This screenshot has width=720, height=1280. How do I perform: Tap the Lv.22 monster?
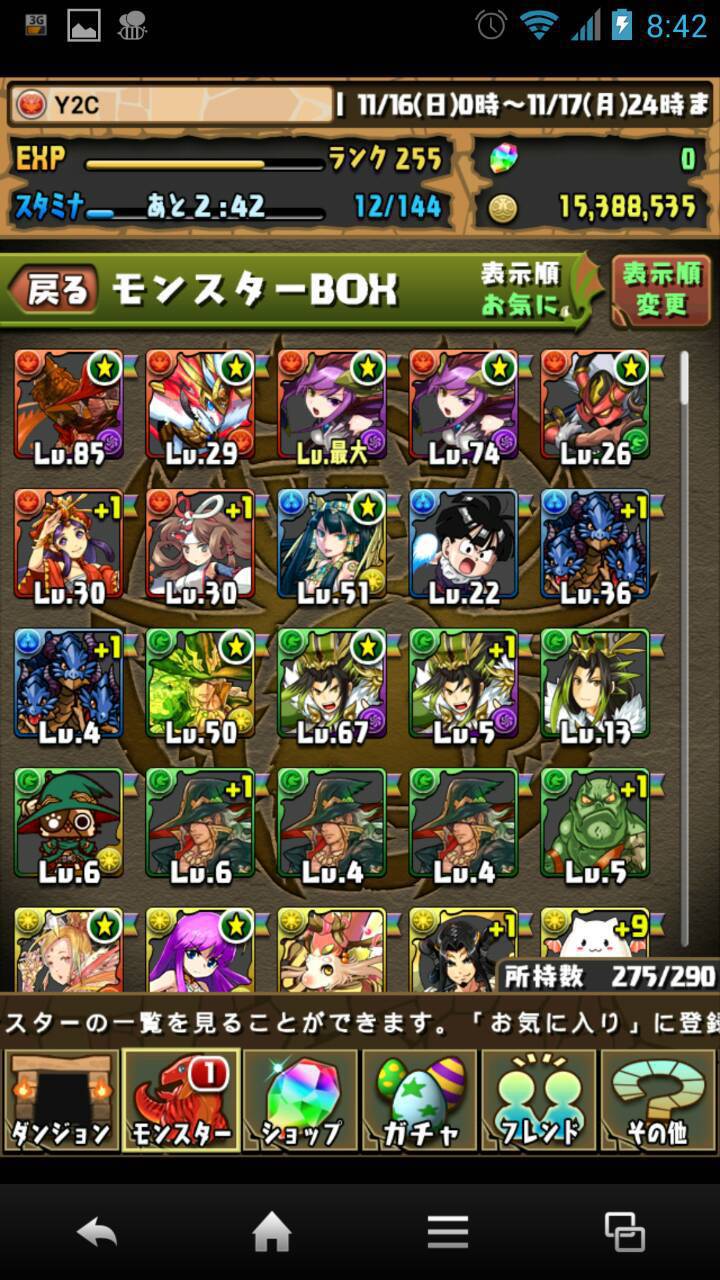click(463, 548)
